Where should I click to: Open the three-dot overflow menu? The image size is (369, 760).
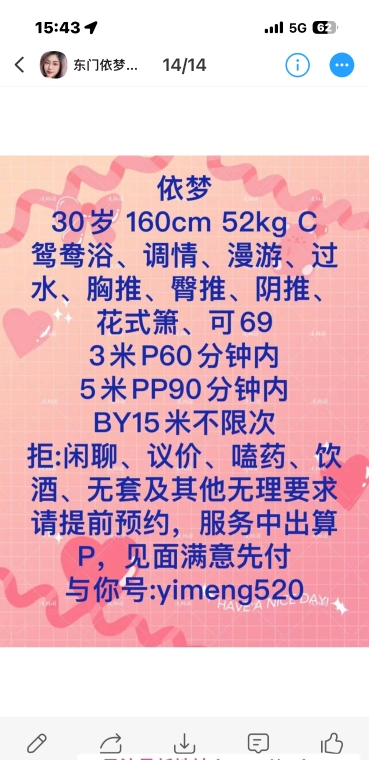coord(342,65)
